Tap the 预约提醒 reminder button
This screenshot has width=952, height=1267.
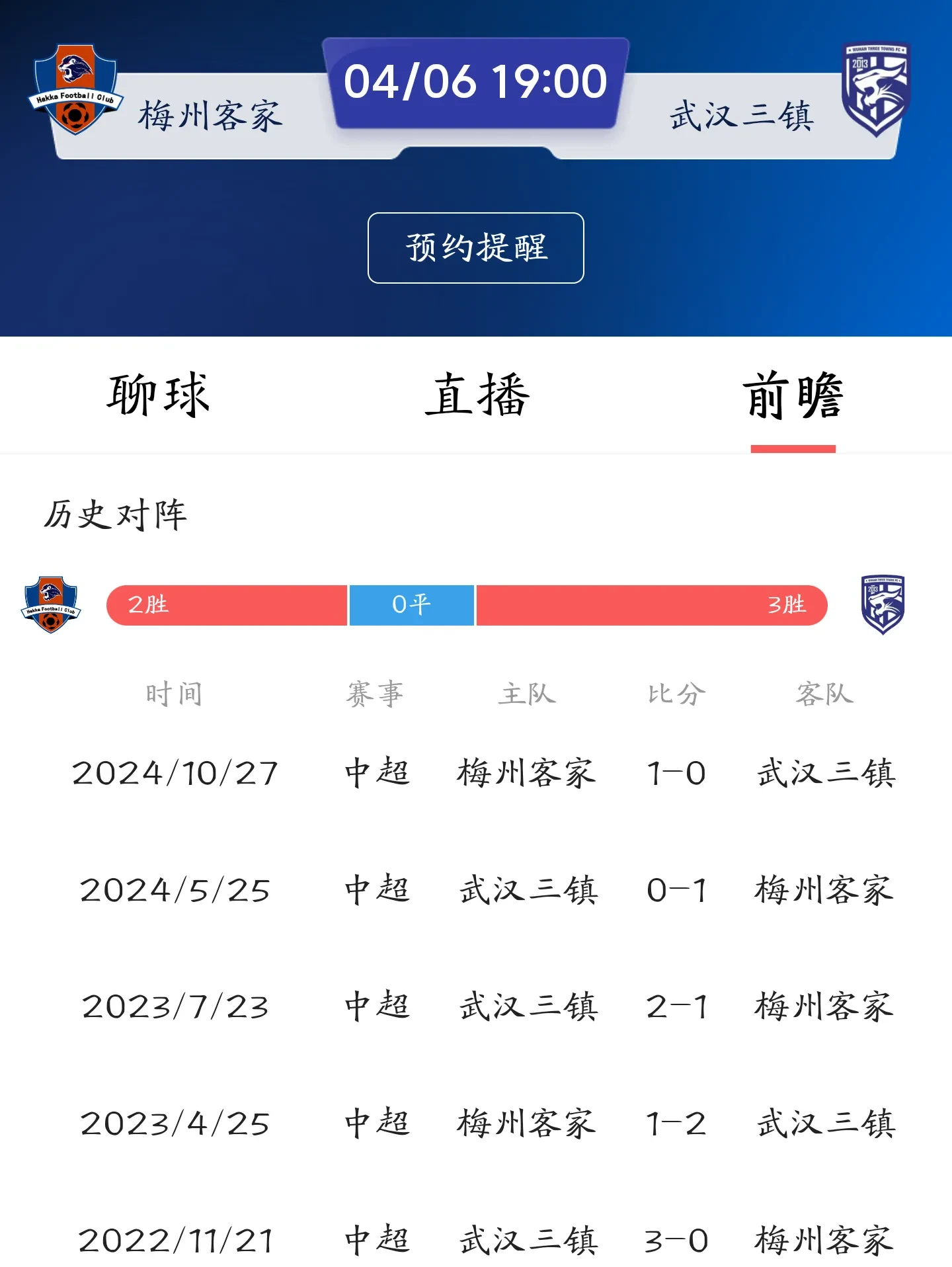[x=475, y=248]
